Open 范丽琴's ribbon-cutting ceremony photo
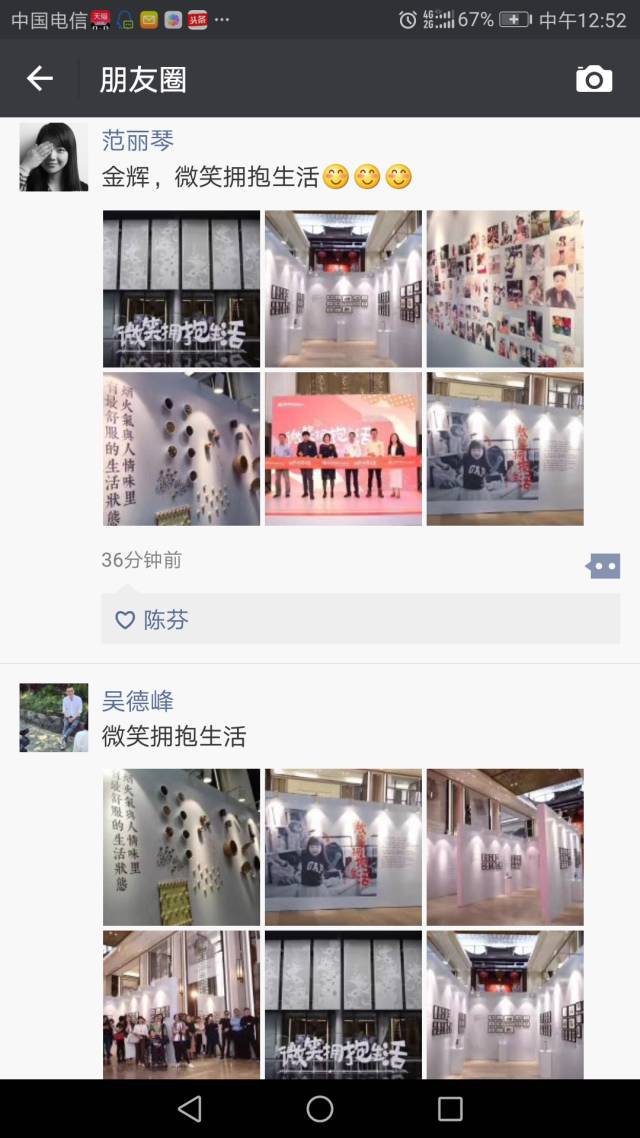This screenshot has height=1138, width=640. [x=343, y=449]
